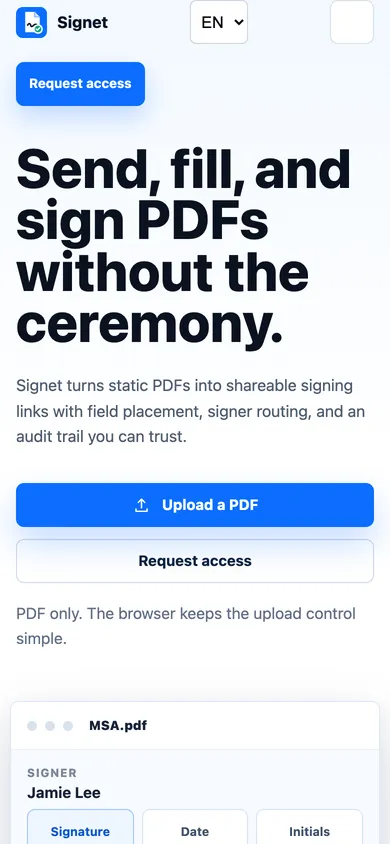Image resolution: width=390 pixels, height=844 pixels.
Task: Open the Signet logo home link
Action: point(62,23)
